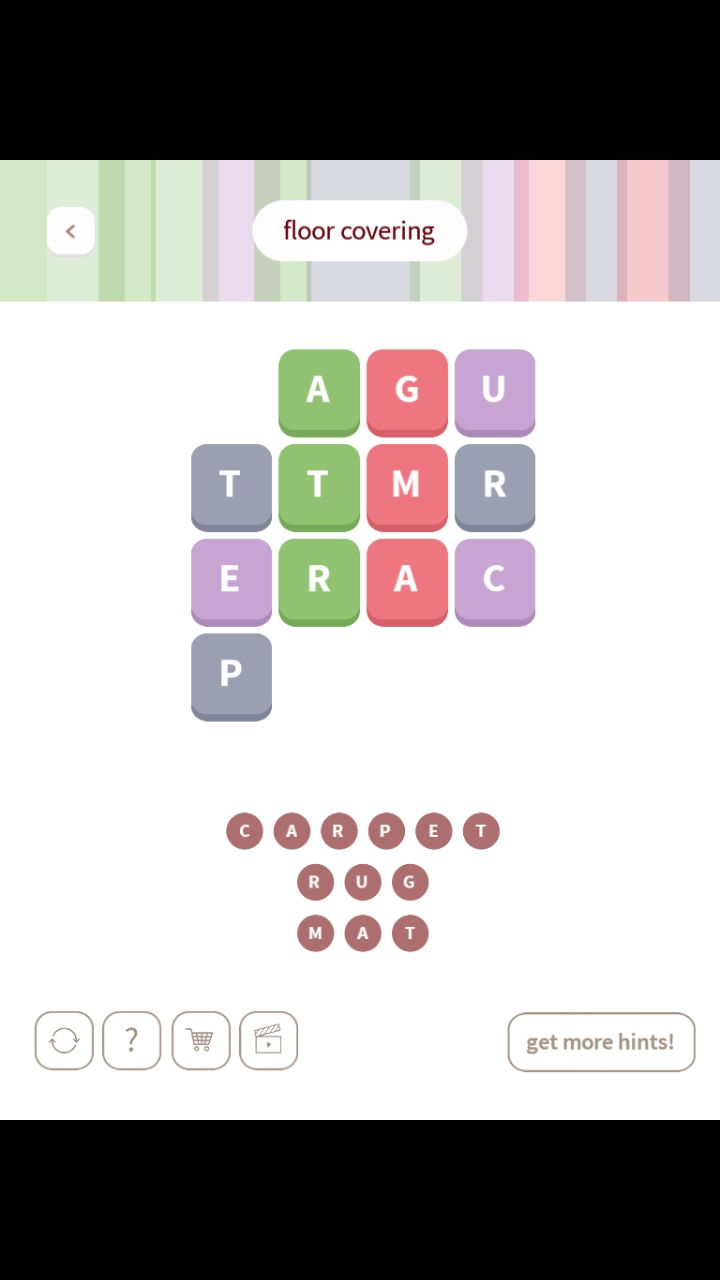Select the red M tile
This screenshot has height=1280, width=720.
click(x=406, y=485)
